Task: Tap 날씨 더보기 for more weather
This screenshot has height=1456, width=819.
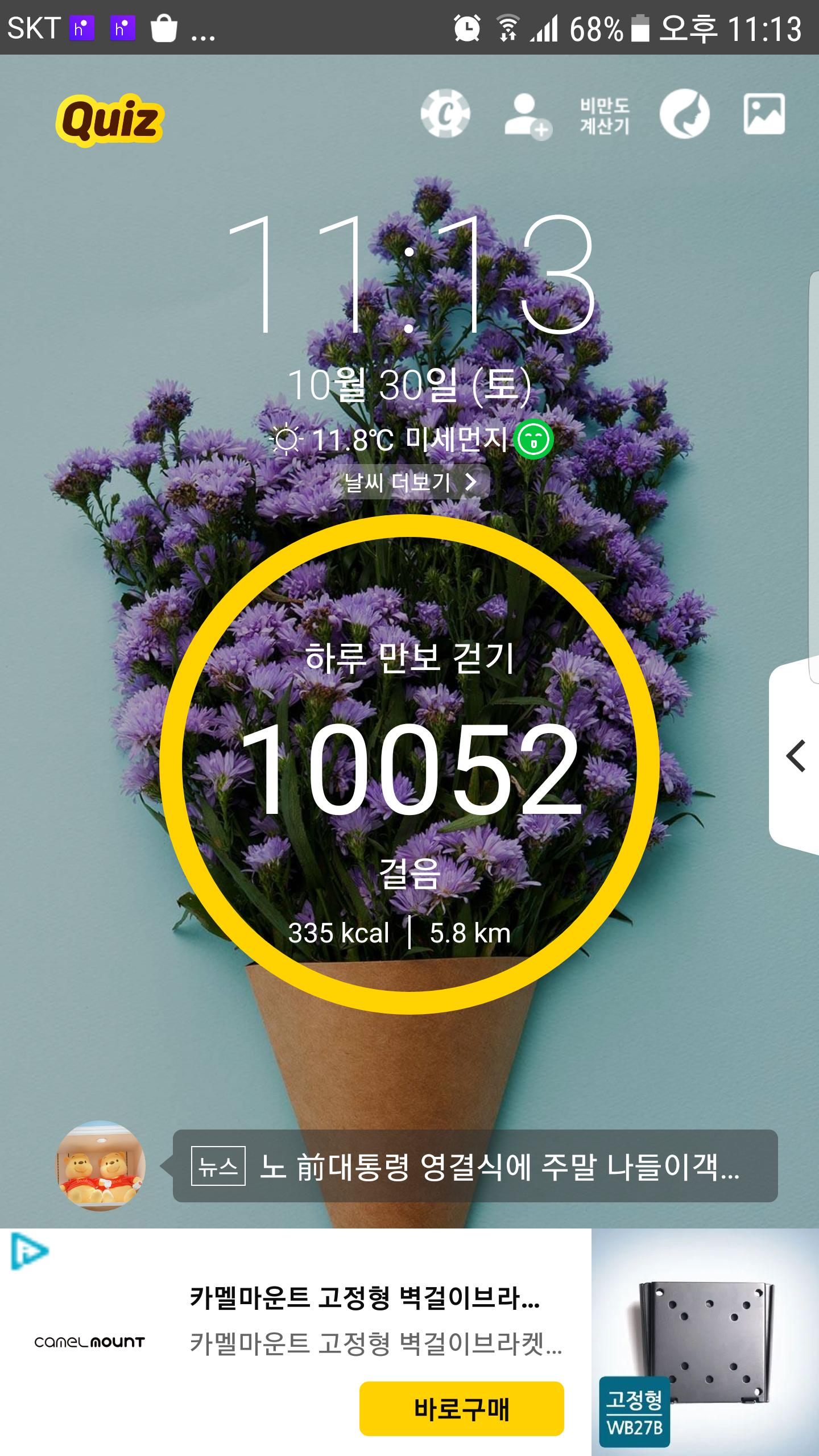Action: pos(410,482)
